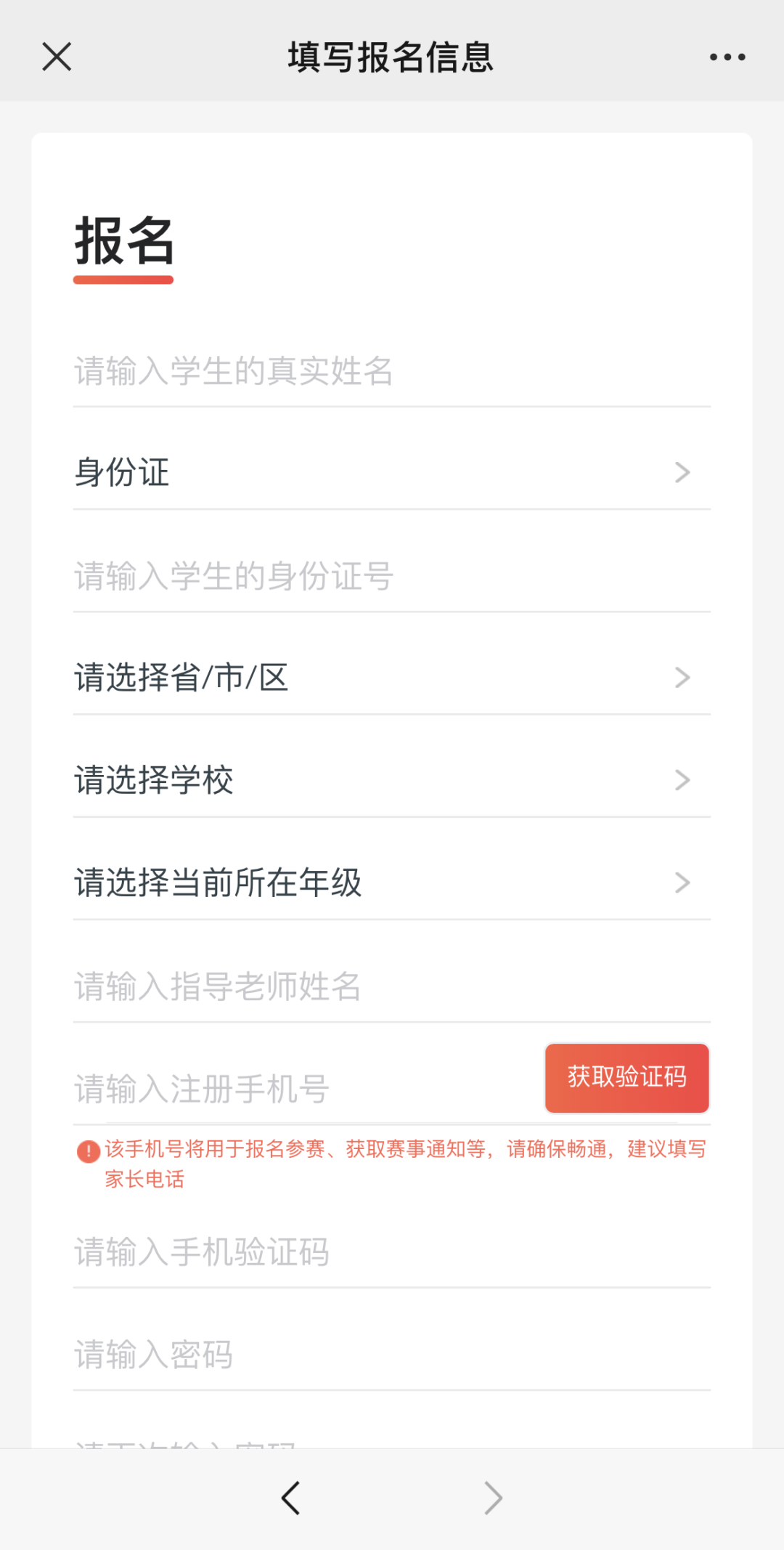The image size is (784, 1550).
Task: Open the three-dot overflow menu
Action: [727, 57]
